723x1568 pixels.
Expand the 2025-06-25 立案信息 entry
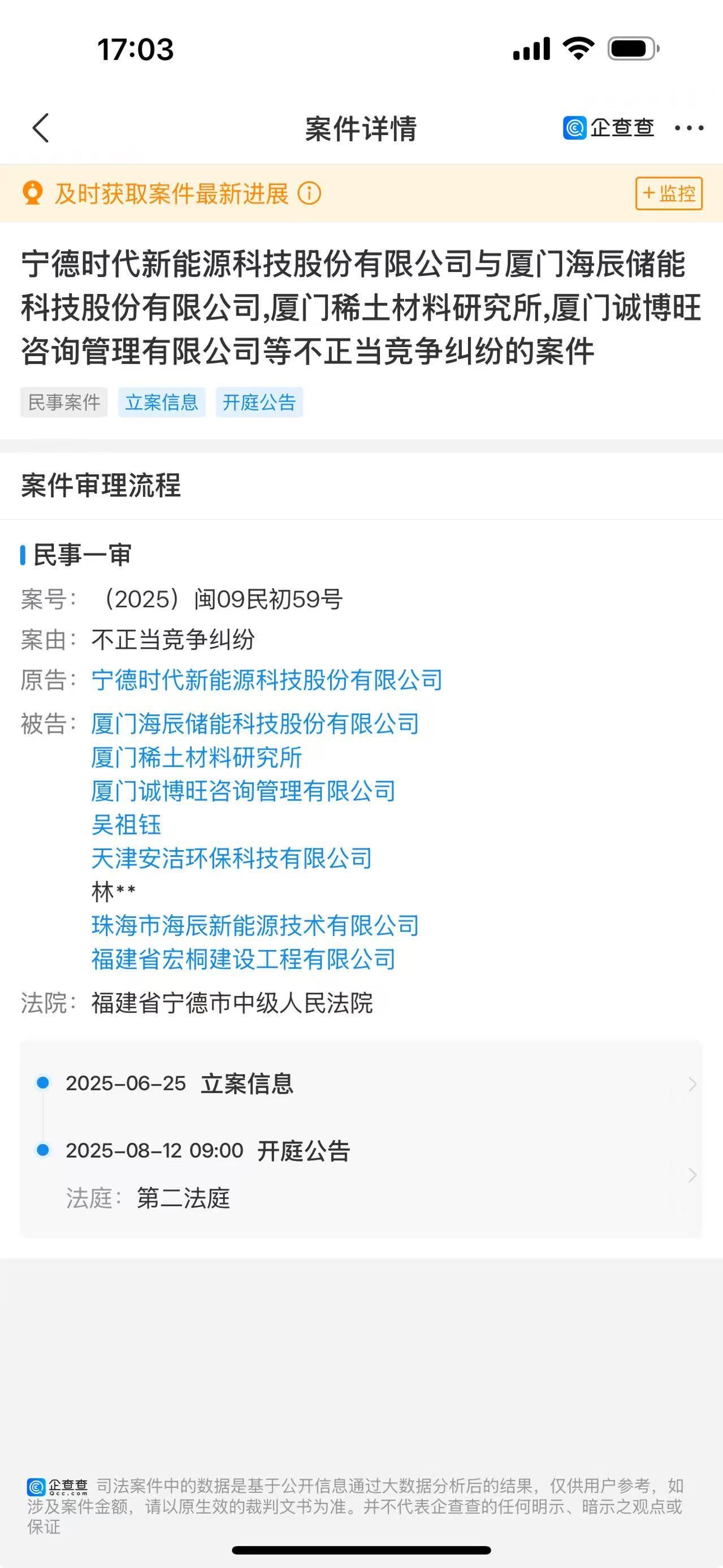pyautogui.click(x=362, y=1084)
